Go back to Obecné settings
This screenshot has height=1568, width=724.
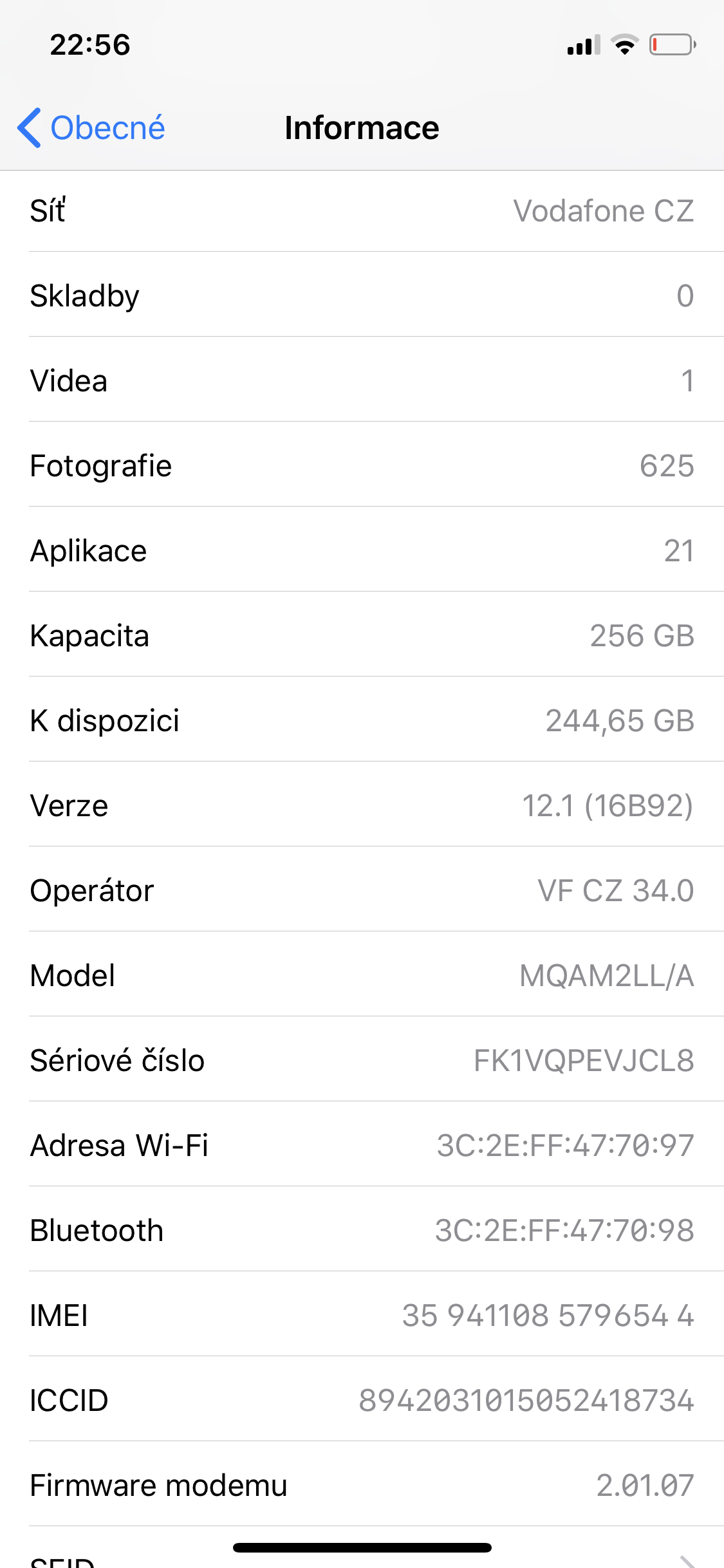tap(91, 127)
